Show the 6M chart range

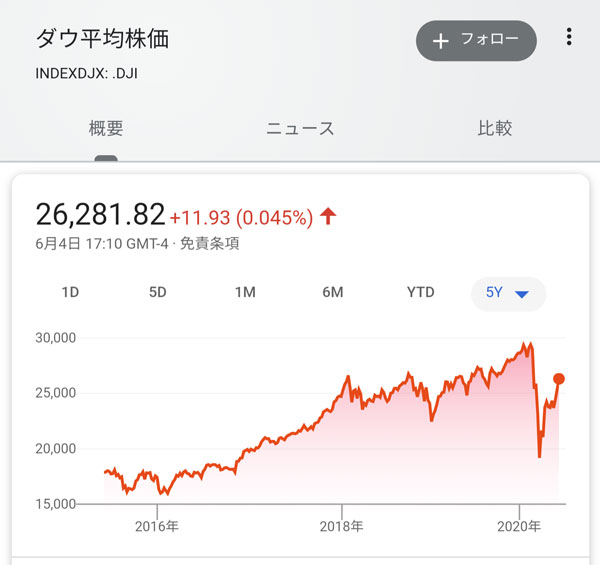point(333,293)
